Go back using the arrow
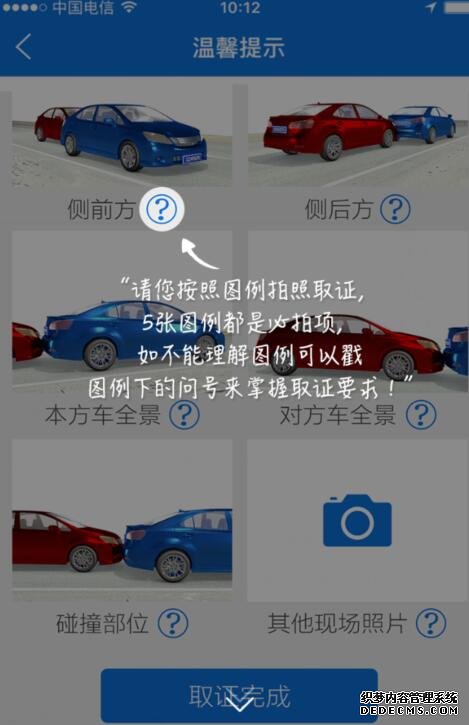Screen dimensions: 469x725 (24, 46)
